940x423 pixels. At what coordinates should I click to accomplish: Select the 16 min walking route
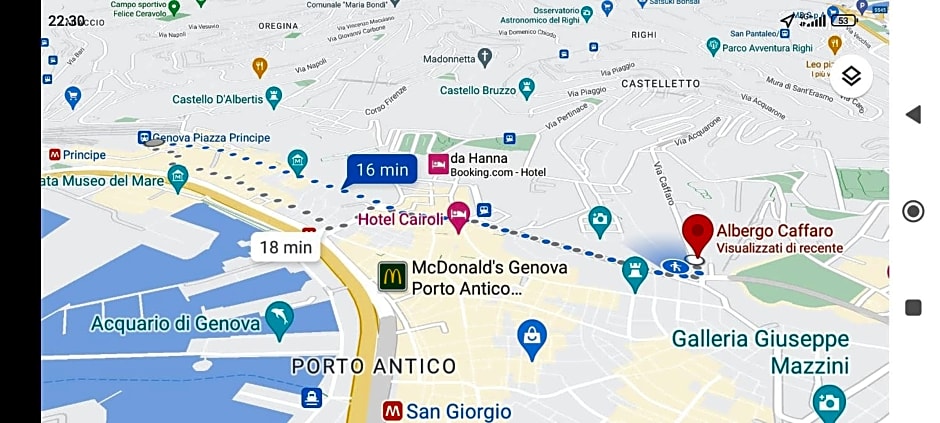pyautogui.click(x=381, y=169)
